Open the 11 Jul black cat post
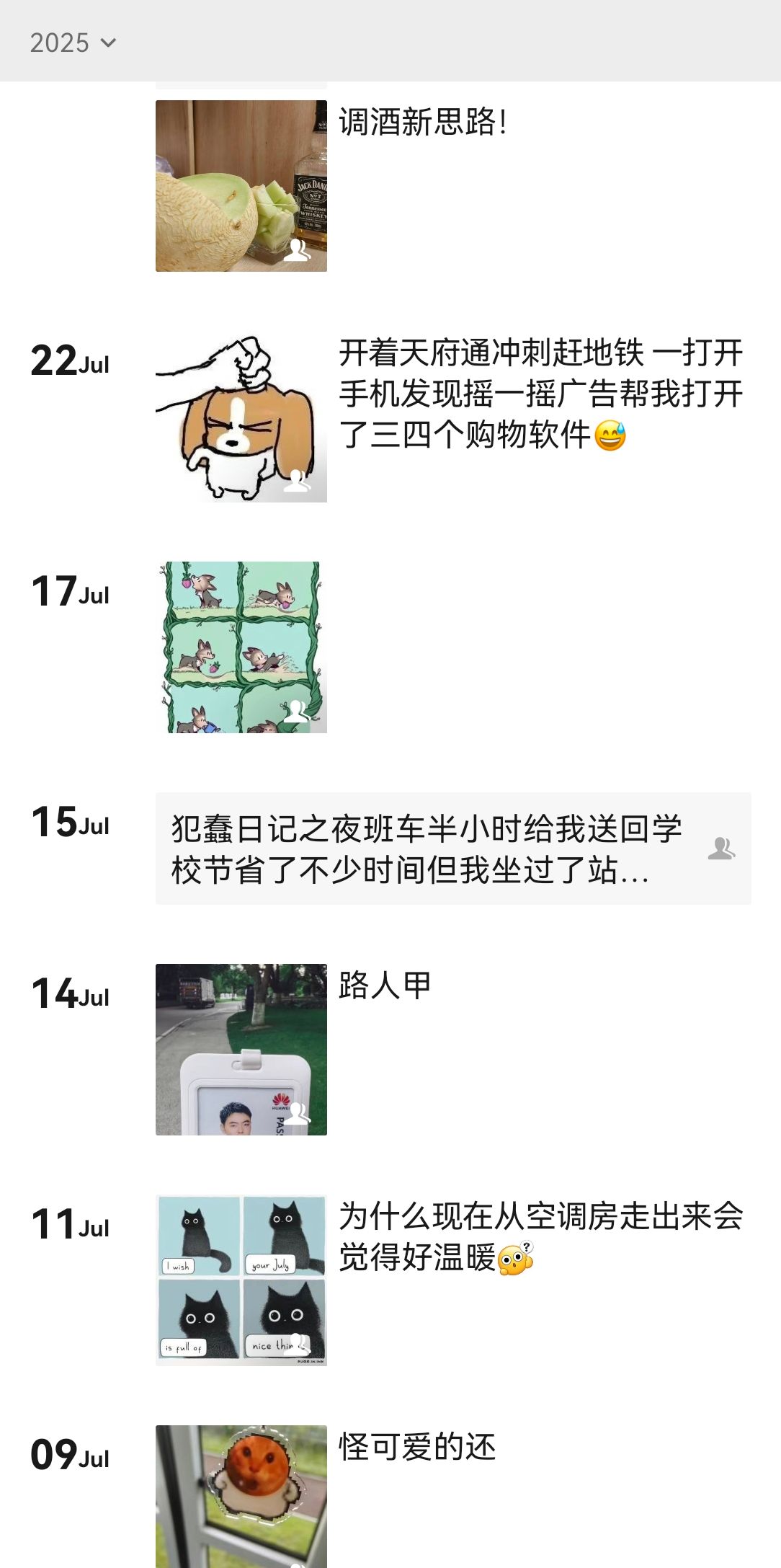Screen dimensions: 781x1568 tap(241, 1280)
